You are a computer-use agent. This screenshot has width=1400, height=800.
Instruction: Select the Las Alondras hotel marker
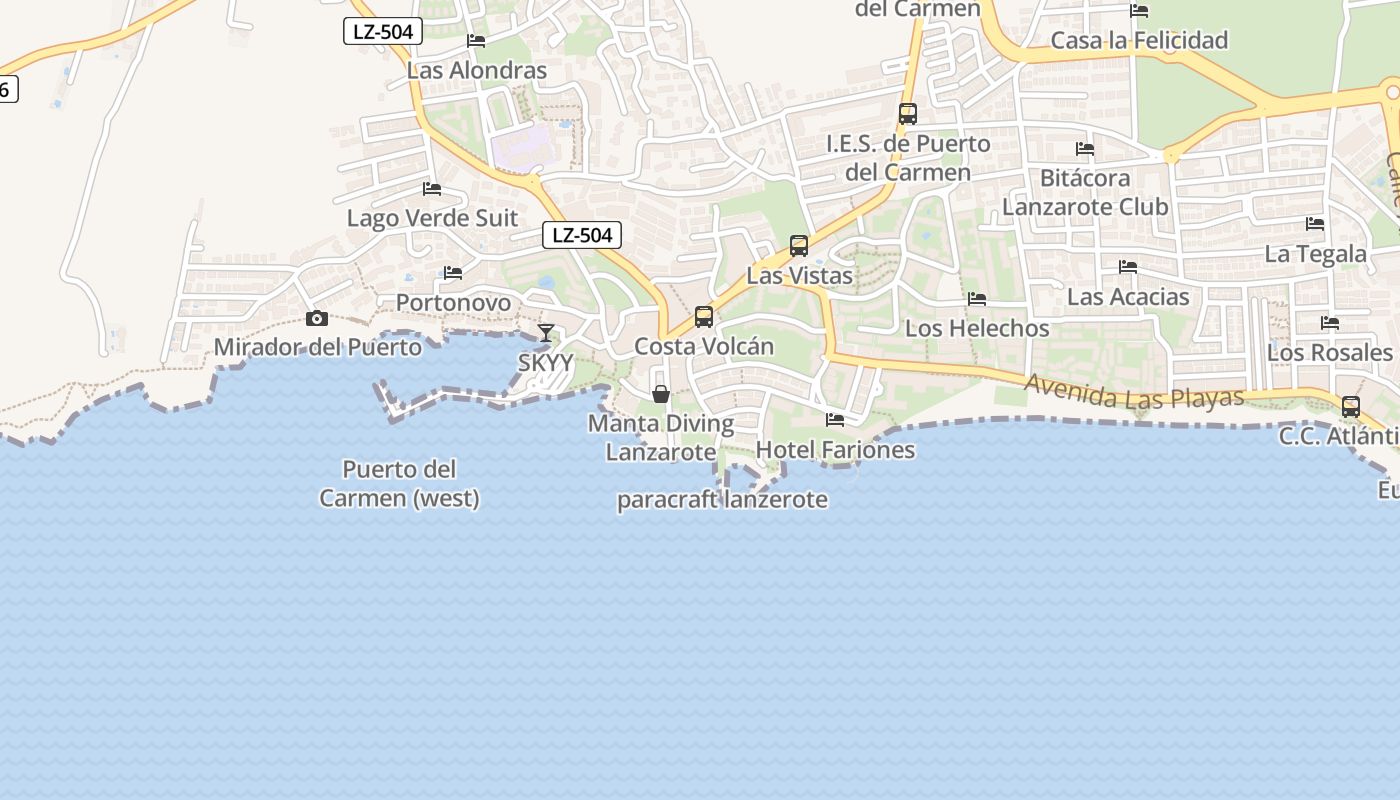(476, 41)
